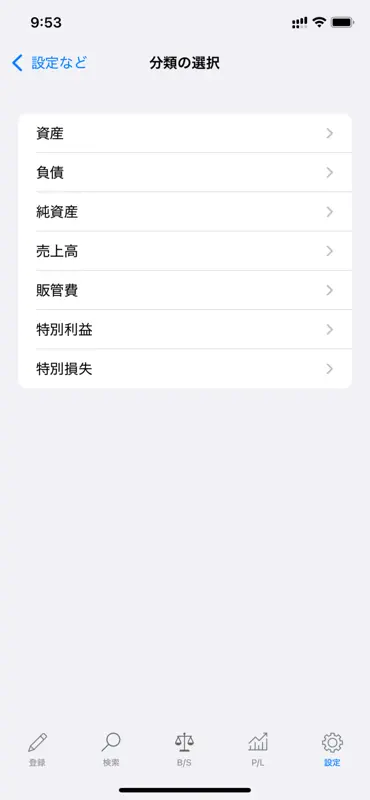
Task: Select the 販管費 category
Action: (185, 290)
